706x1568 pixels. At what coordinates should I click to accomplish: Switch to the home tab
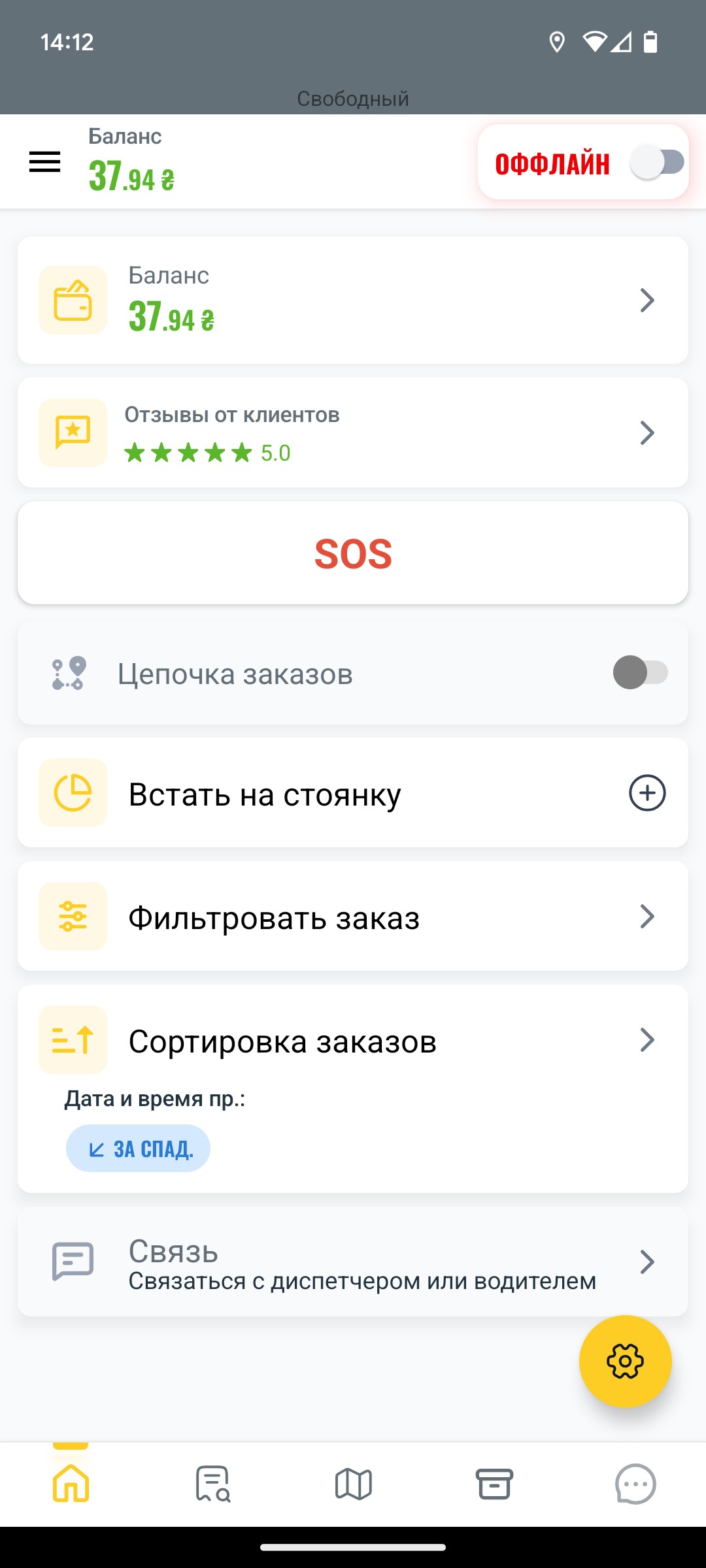coord(71,1484)
